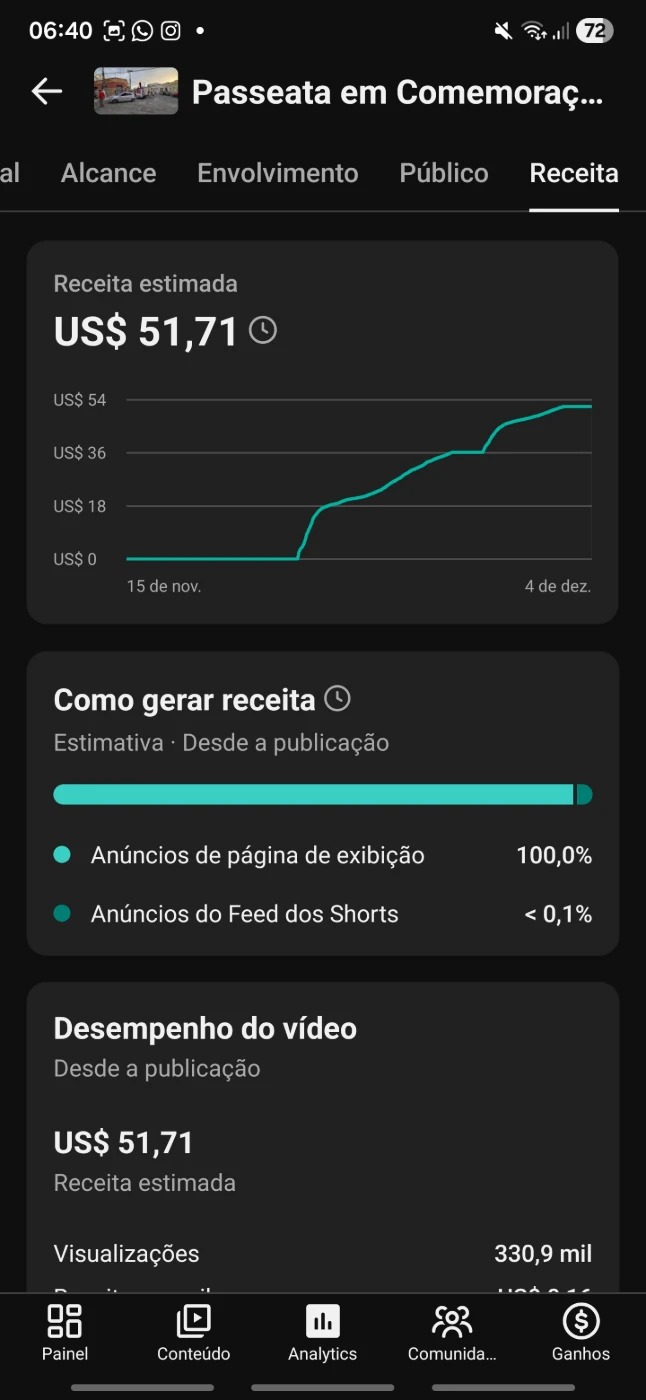The height and width of the screenshot is (1400, 646).
Task: Switch to the Comunidade bottom tab
Action: click(452, 1333)
